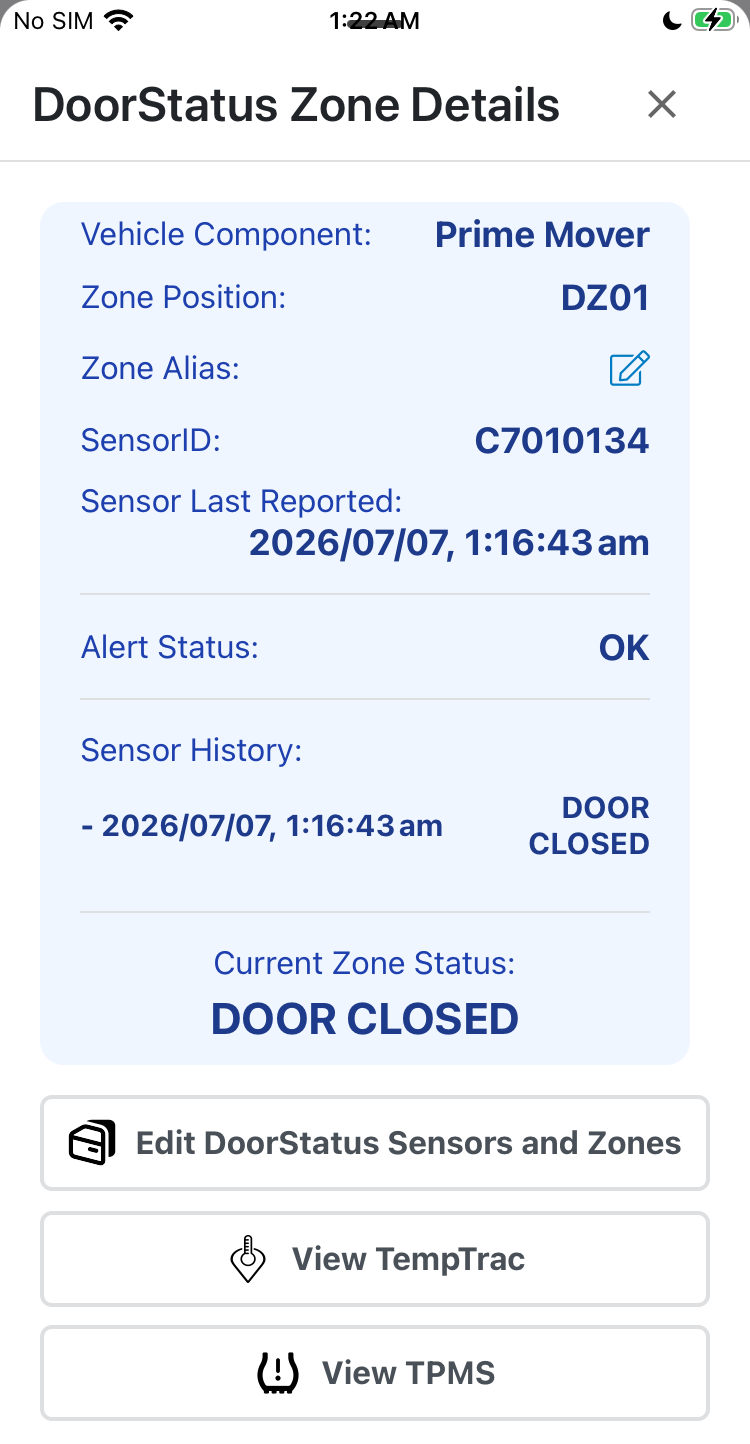Screen dimensions: 750x1444
Task: Close the DoorStatus Zone Details screen
Action: [662, 104]
